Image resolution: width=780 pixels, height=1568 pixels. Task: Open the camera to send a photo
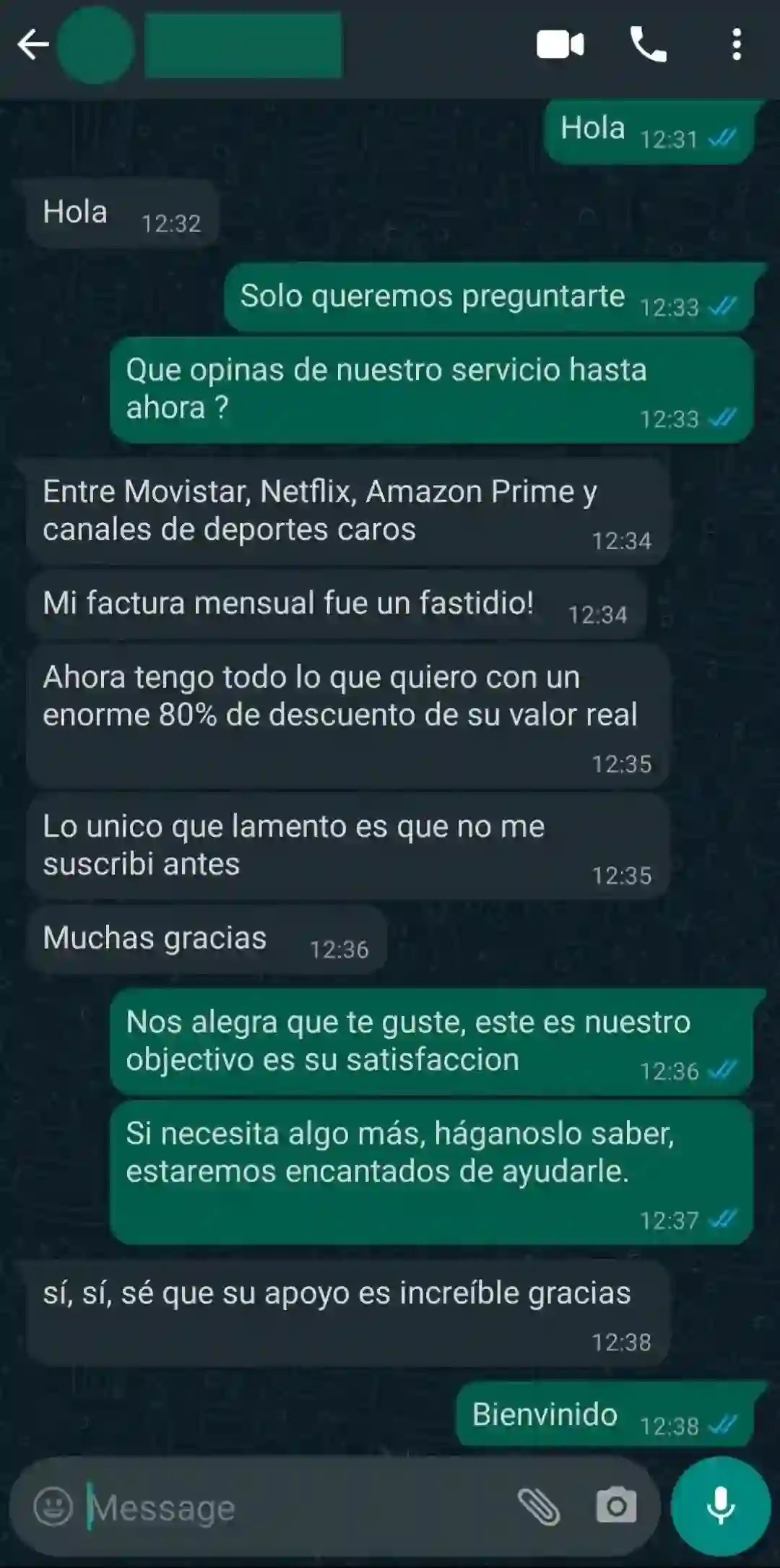click(x=616, y=1507)
